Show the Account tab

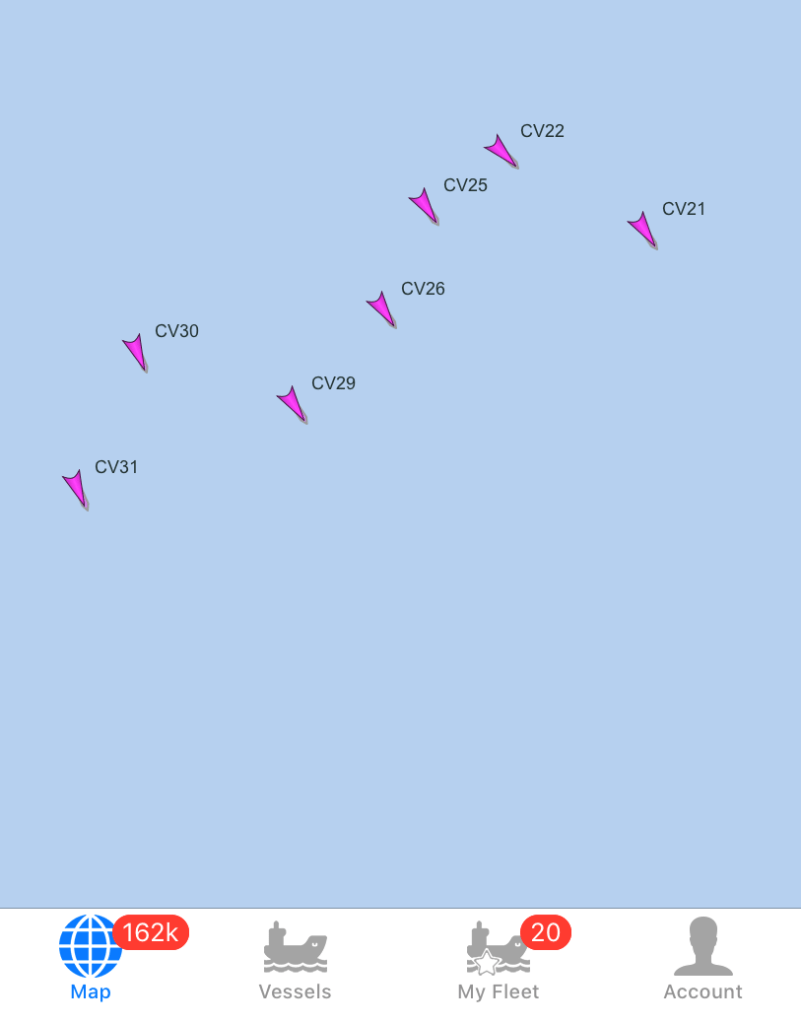[x=703, y=958]
